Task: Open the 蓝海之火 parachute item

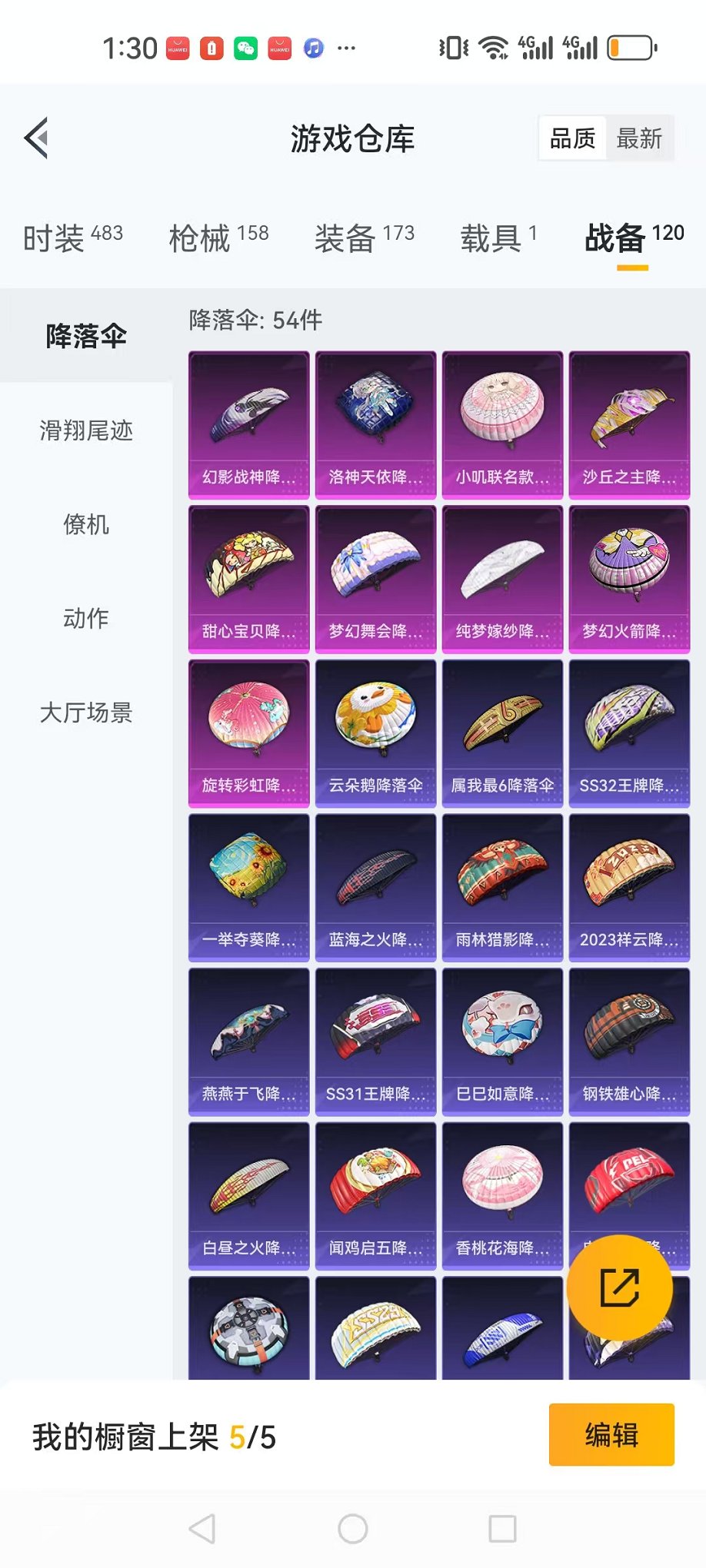Action: 375,888
